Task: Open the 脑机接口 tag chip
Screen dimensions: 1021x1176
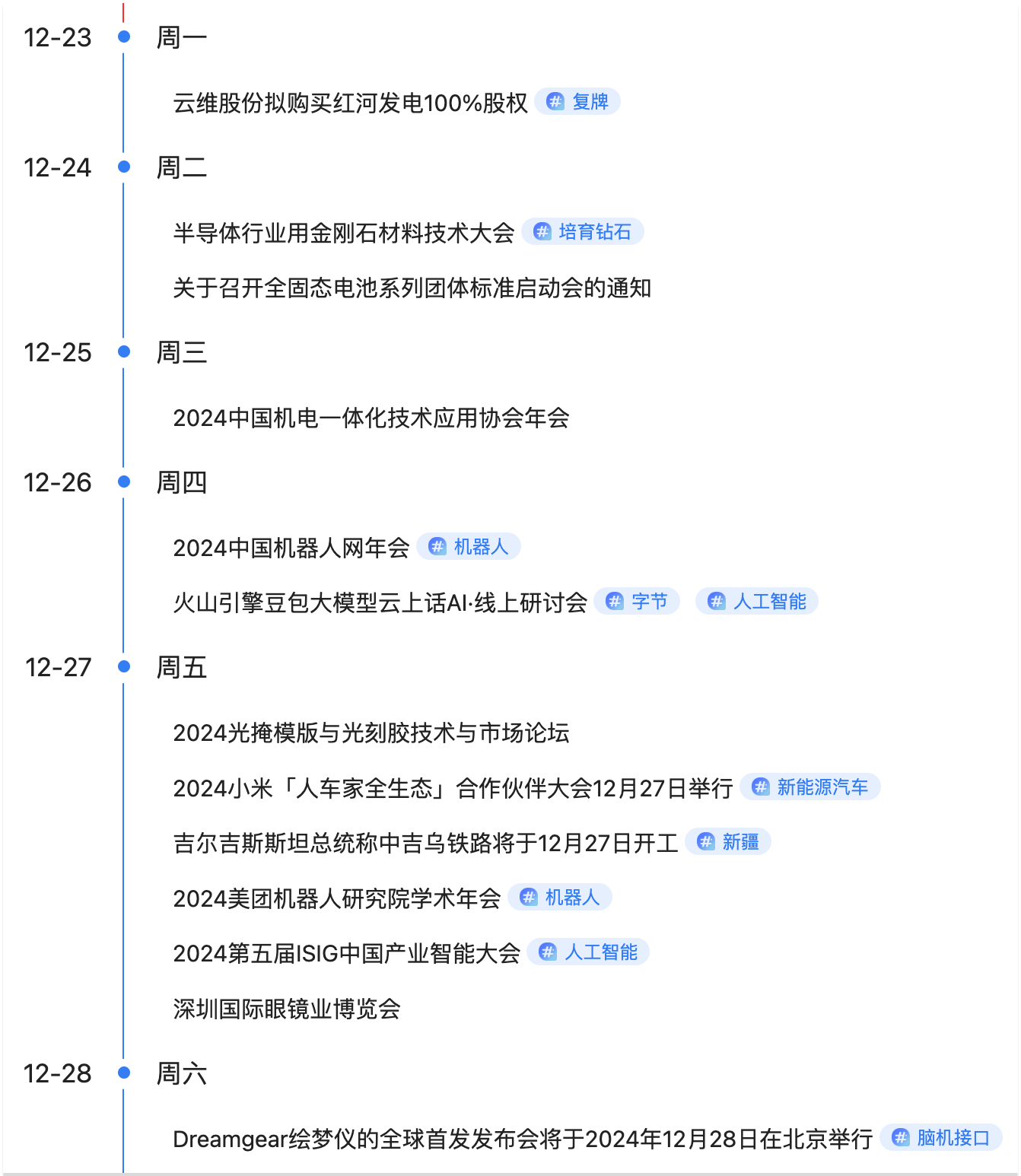Action: (941, 1138)
